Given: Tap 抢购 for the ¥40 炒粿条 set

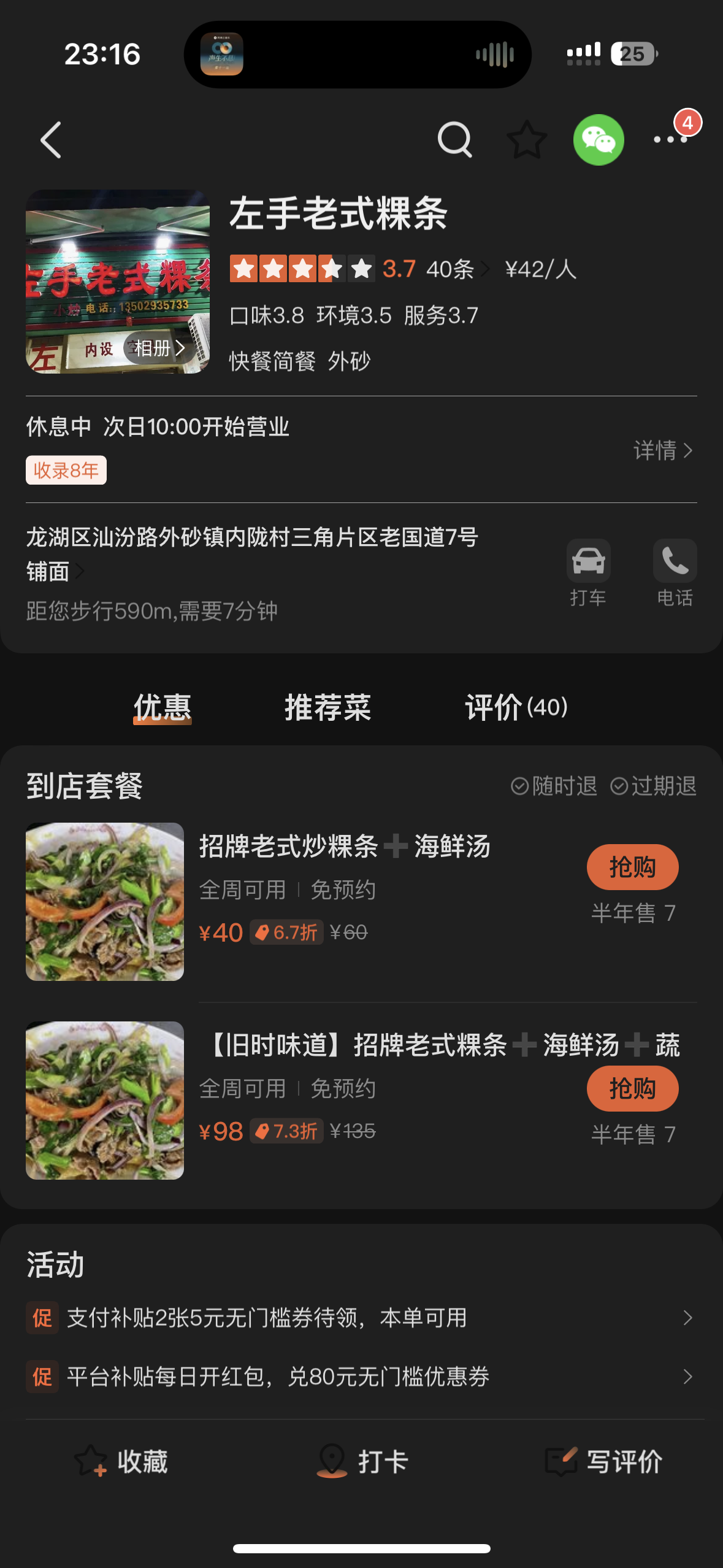Looking at the screenshot, I should point(632,867).
